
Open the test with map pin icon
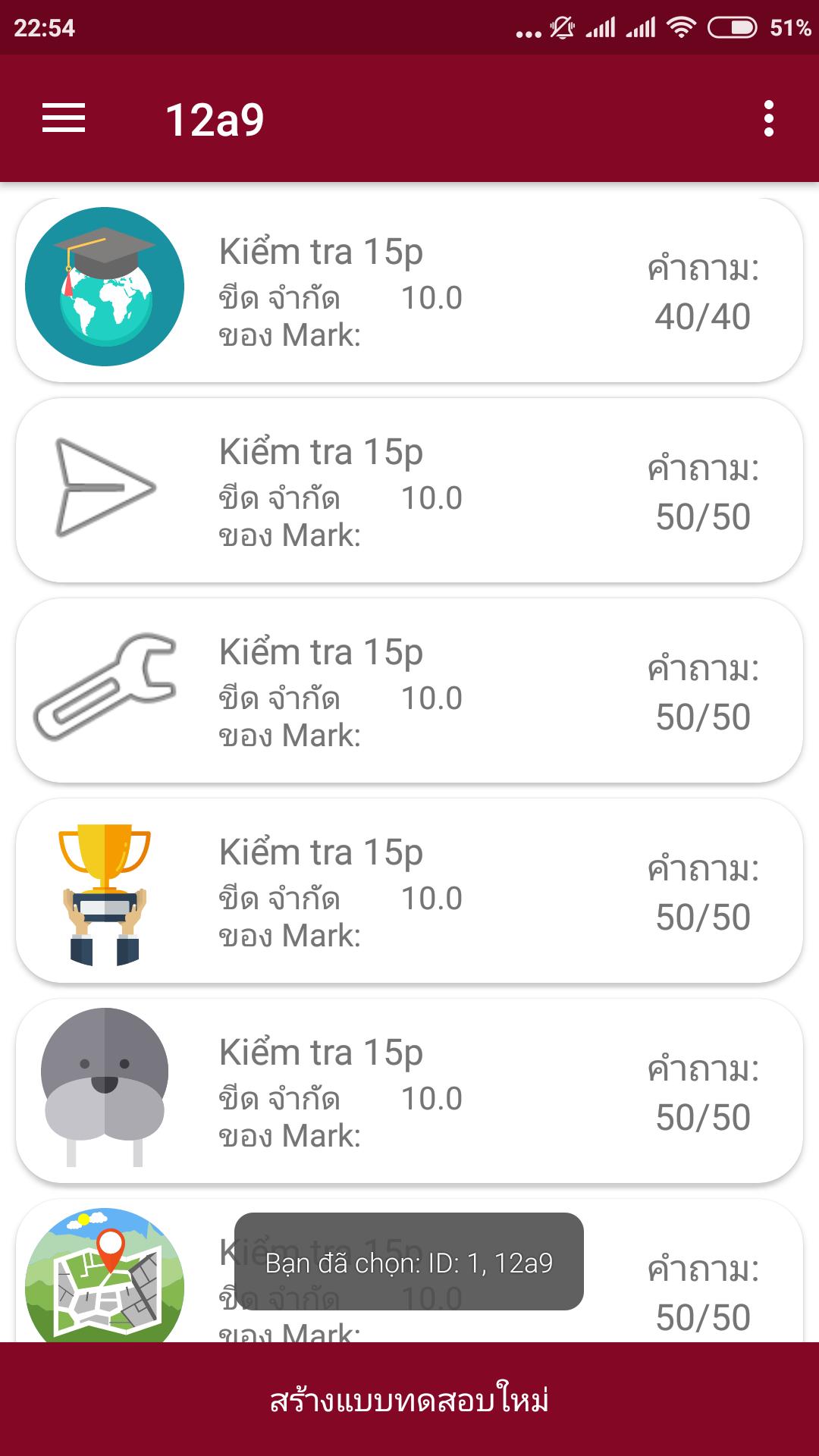[x=409, y=1271]
